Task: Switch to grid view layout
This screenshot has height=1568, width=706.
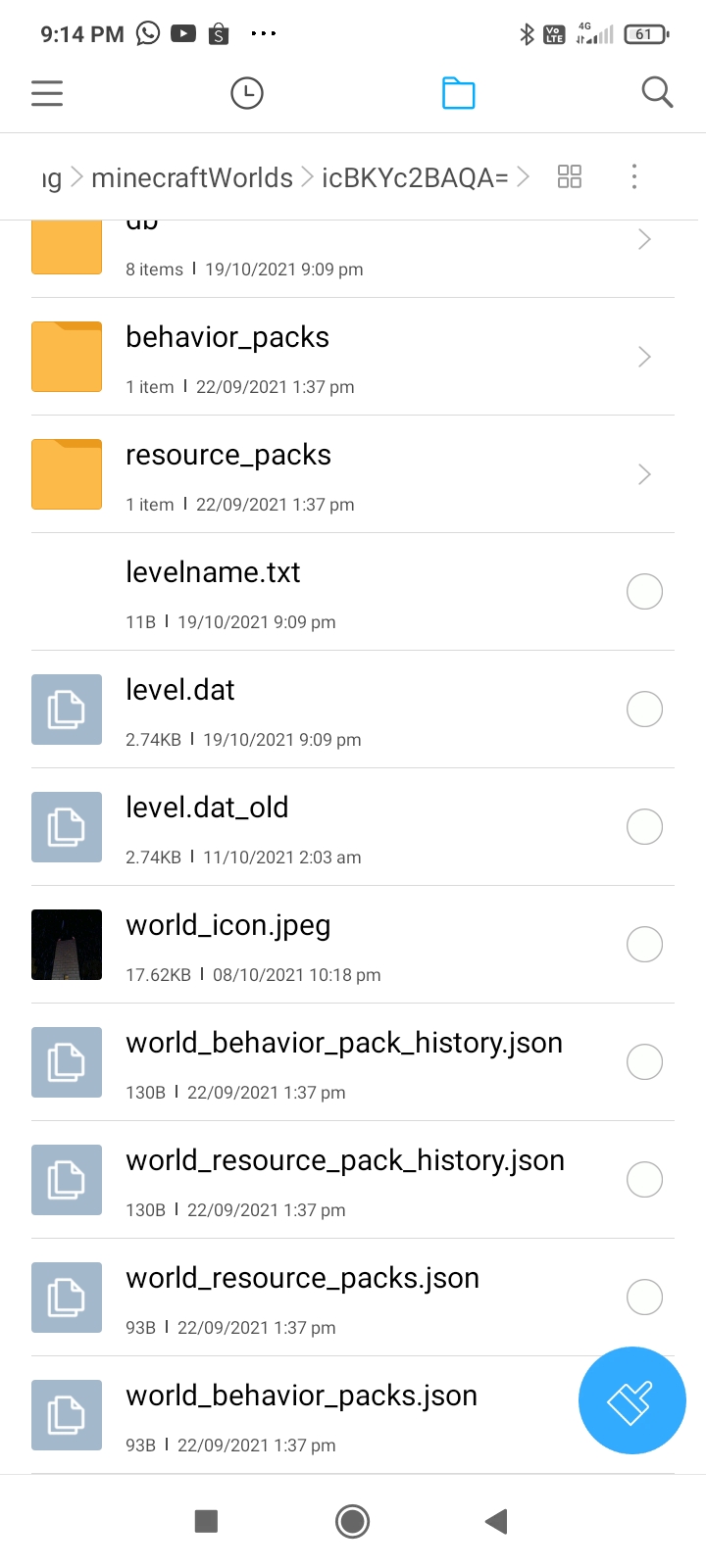Action: click(569, 176)
